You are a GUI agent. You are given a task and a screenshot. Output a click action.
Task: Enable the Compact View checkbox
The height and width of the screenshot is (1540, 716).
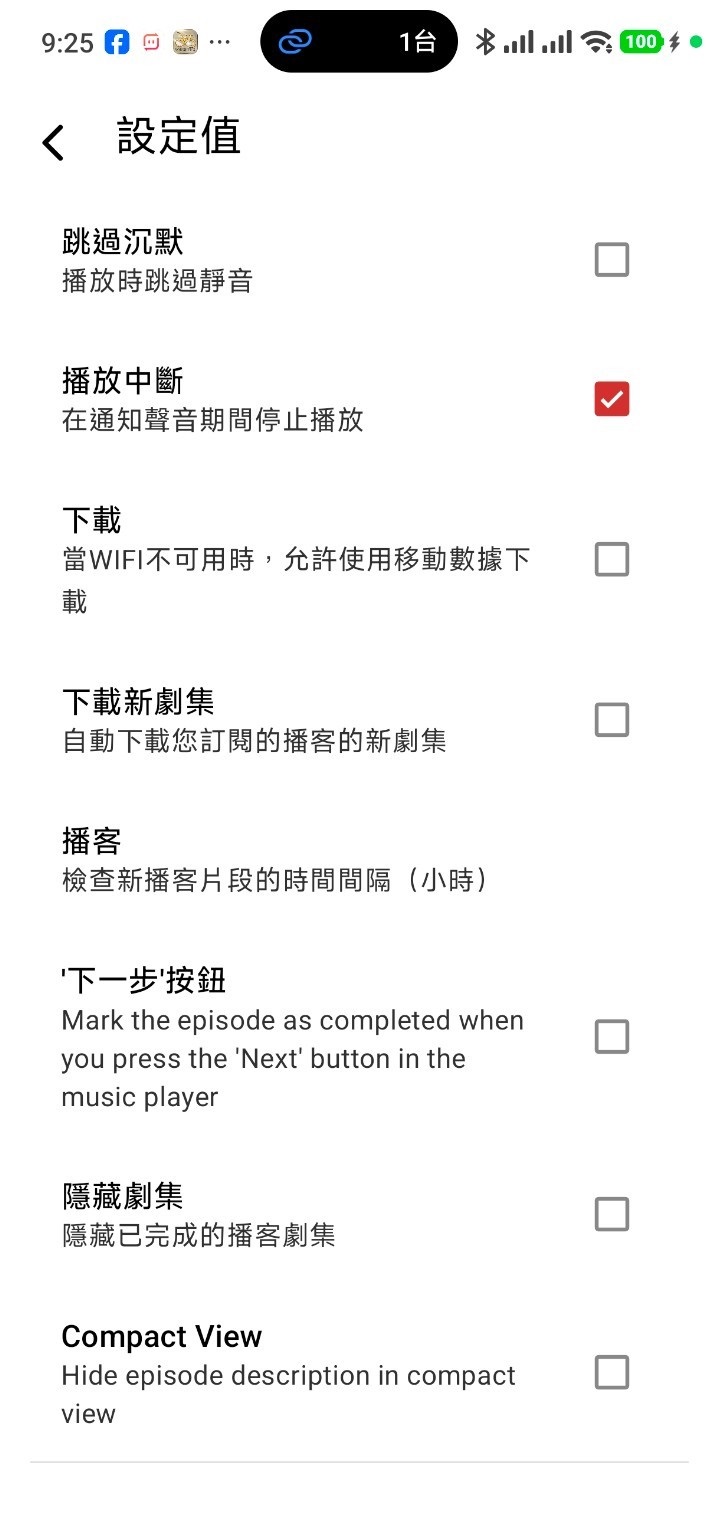click(611, 1372)
